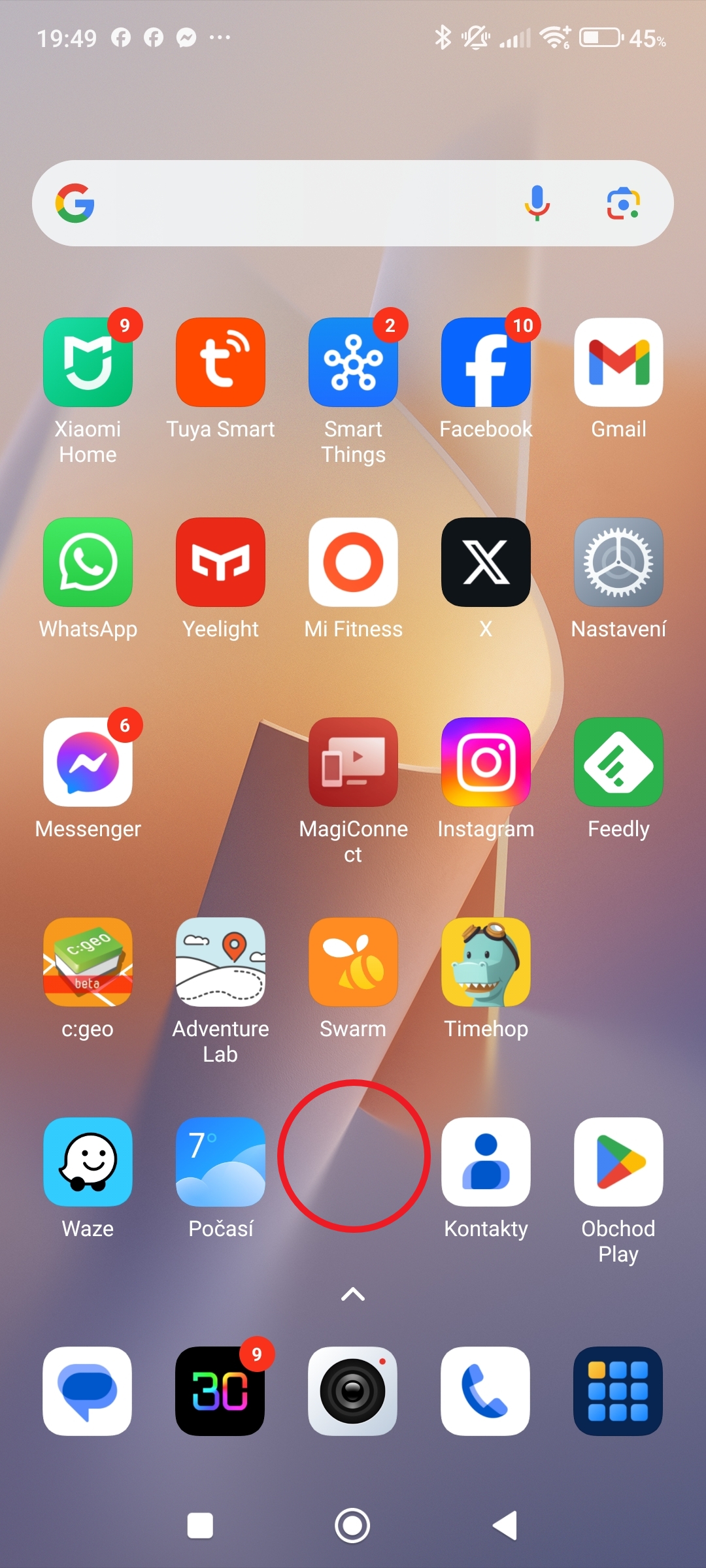This screenshot has width=706, height=1568.
Task: Tap the Google search bar
Action: (x=353, y=203)
